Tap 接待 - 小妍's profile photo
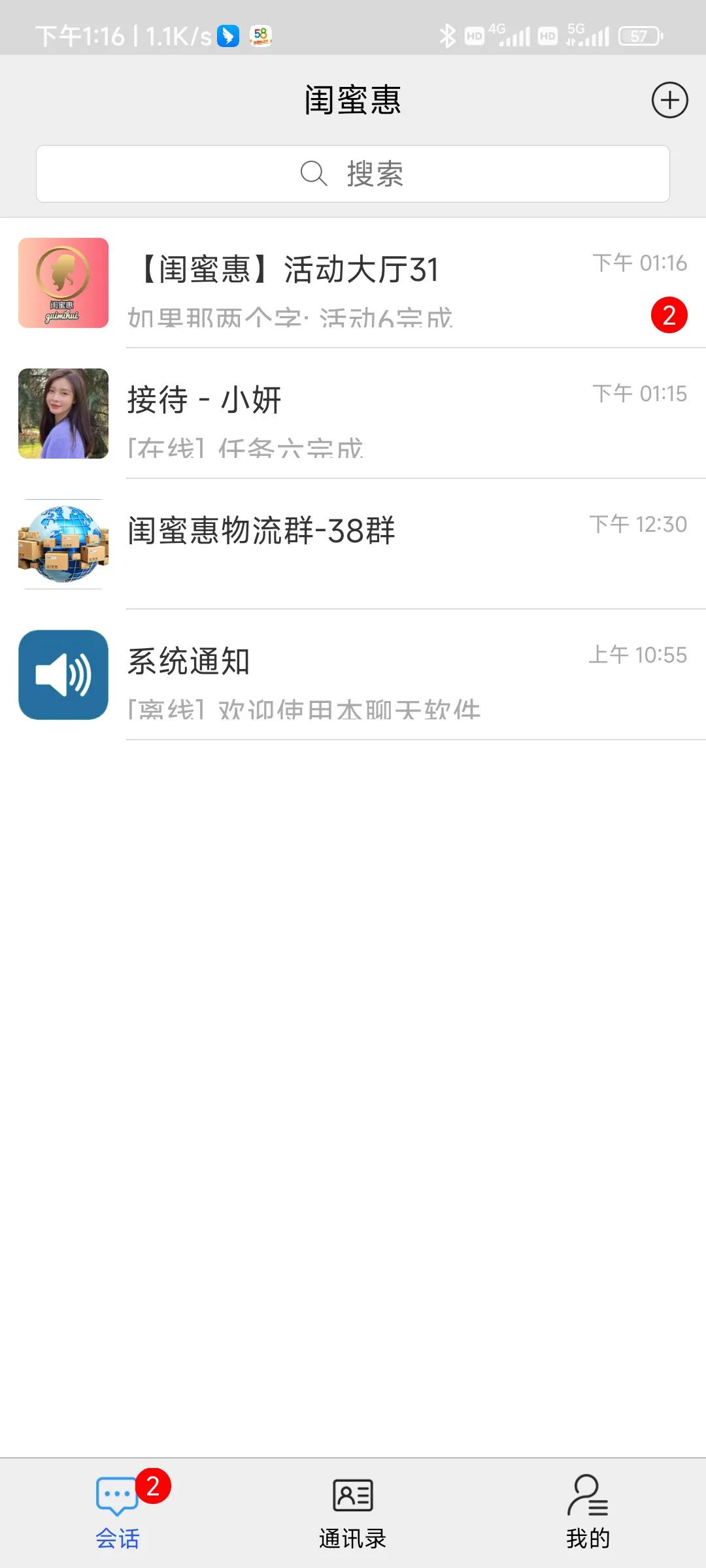706x1568 pixels. 63,413
